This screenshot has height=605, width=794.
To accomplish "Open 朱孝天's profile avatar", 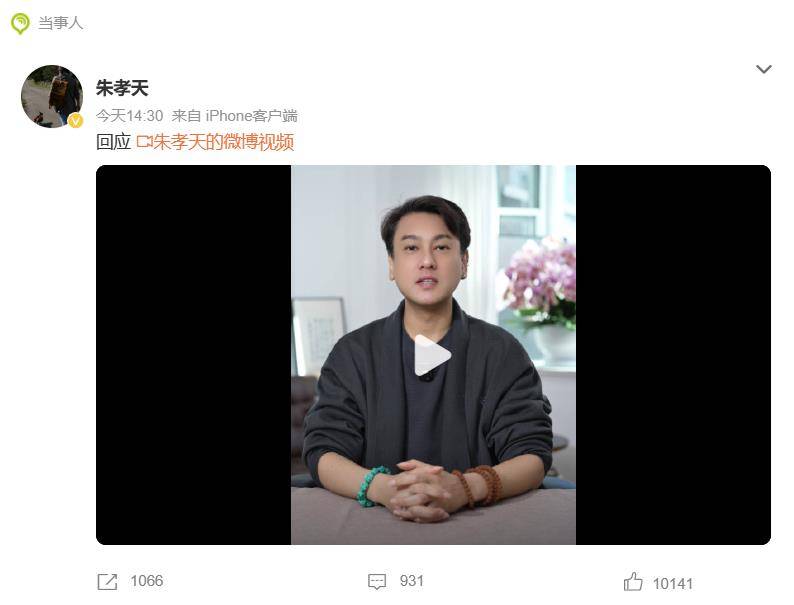I will pos(52,97).
